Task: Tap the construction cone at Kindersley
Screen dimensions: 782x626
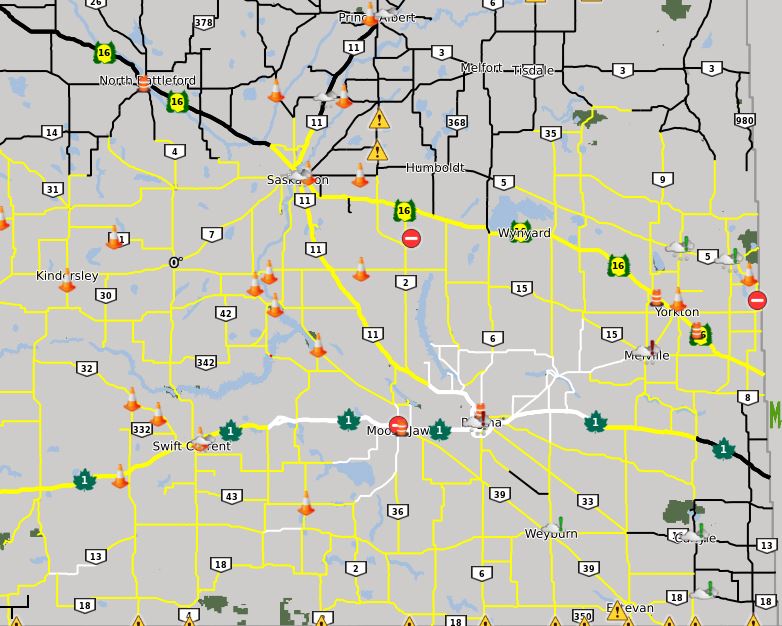Action: pos(67,283)
